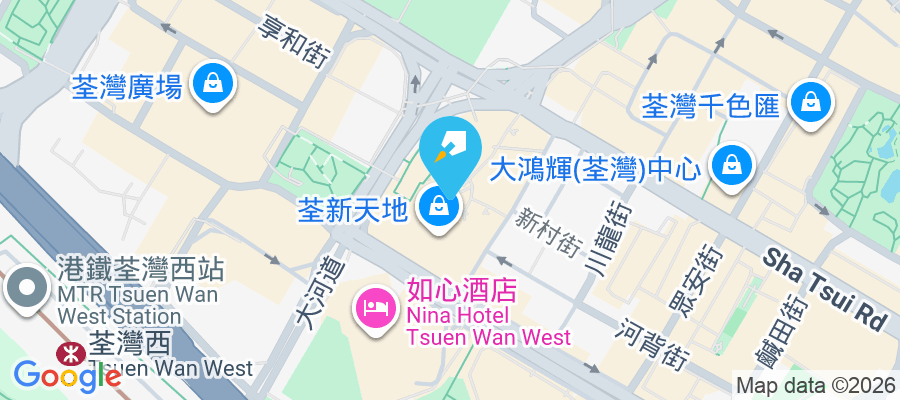The width and height of the screenshot is (900, 400).
Task: Open the MTR Tsuen Wan West Station marker
Action: [24, 290]
